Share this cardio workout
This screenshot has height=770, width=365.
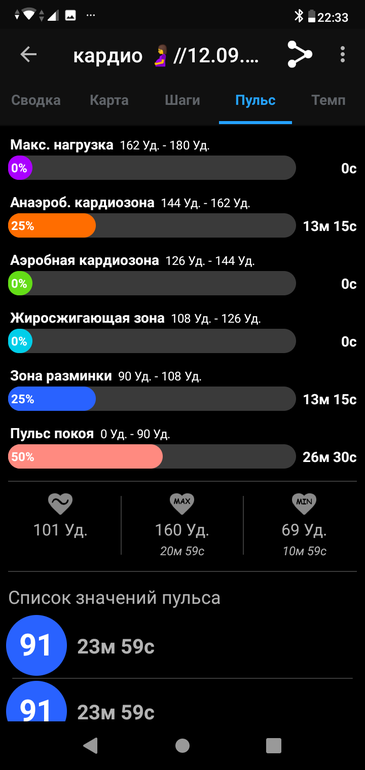(x=300, y=55)
